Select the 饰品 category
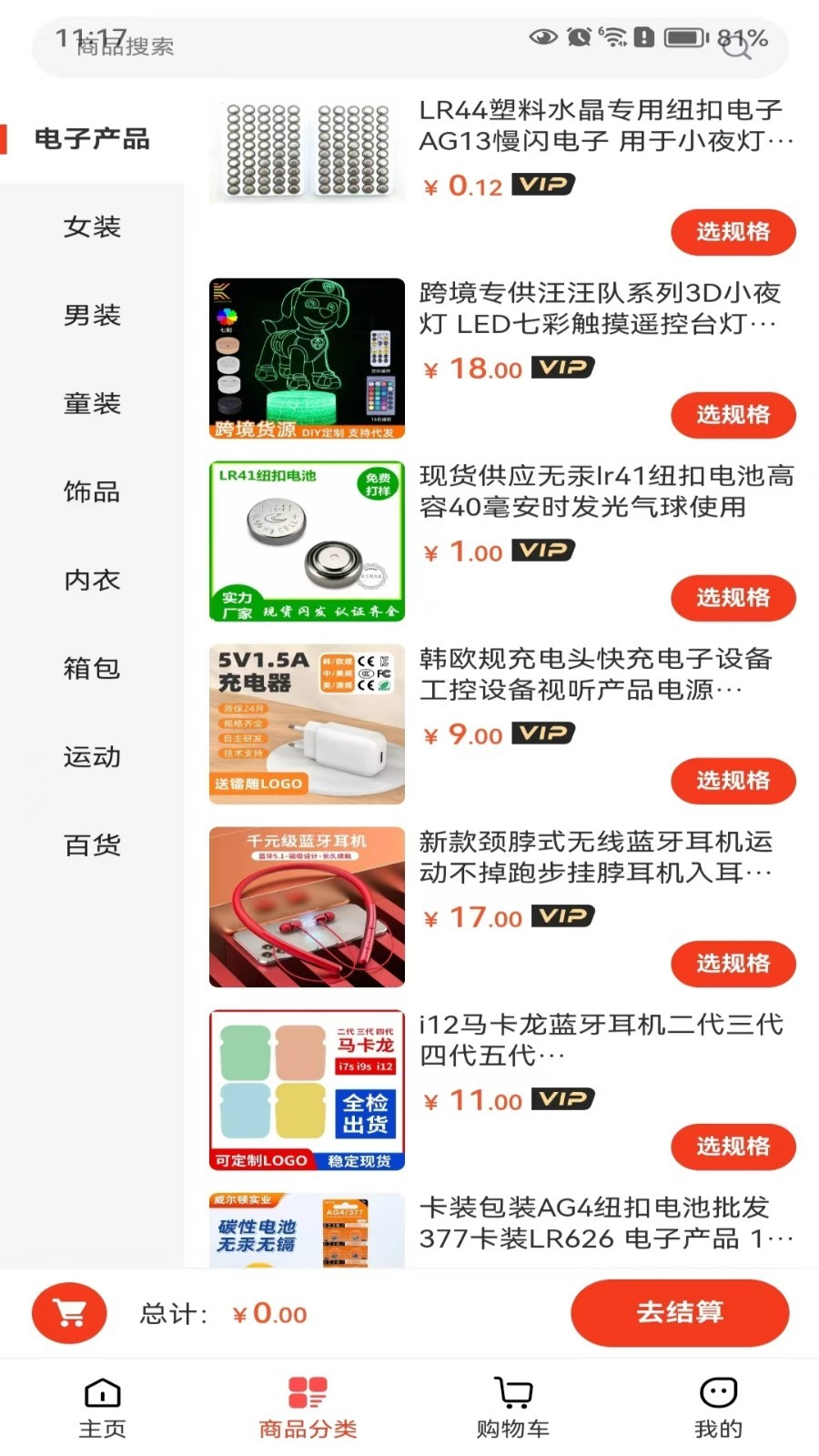Image resolution: width=819 pixels, height=1456 pixels. tap(92, 492)
